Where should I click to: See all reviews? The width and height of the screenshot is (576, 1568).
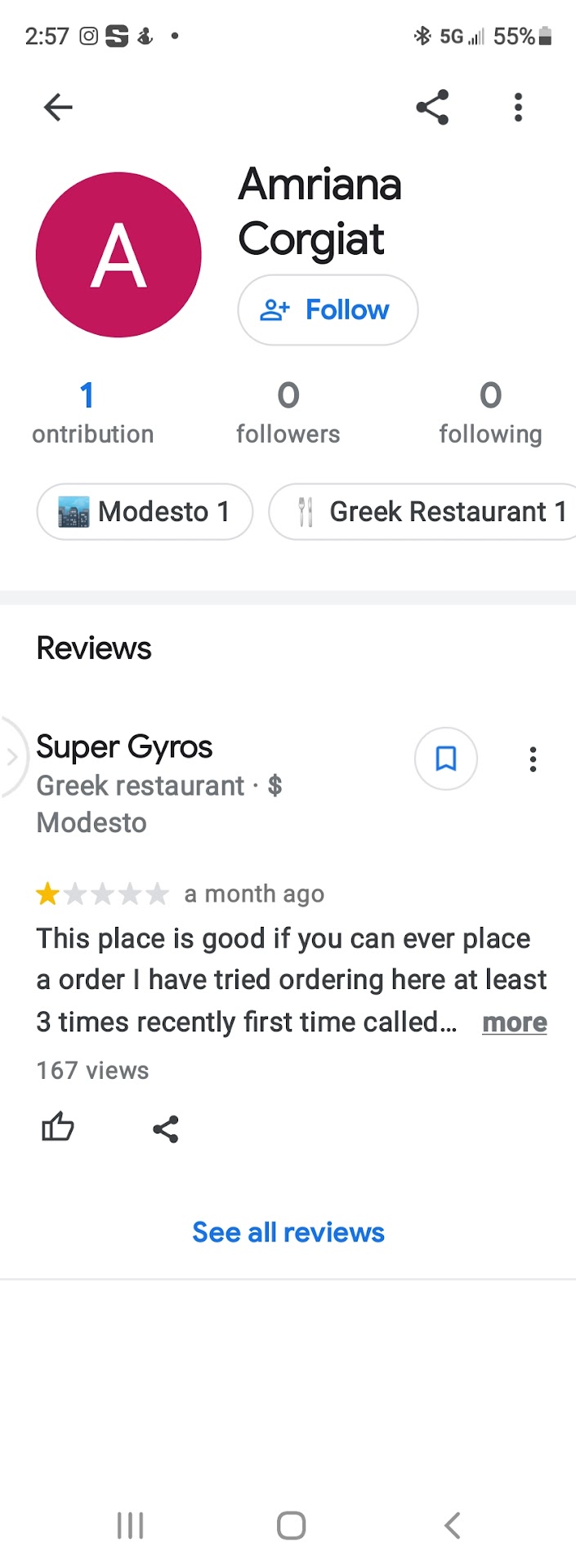pyautogui.click(x=288, y=1232)
